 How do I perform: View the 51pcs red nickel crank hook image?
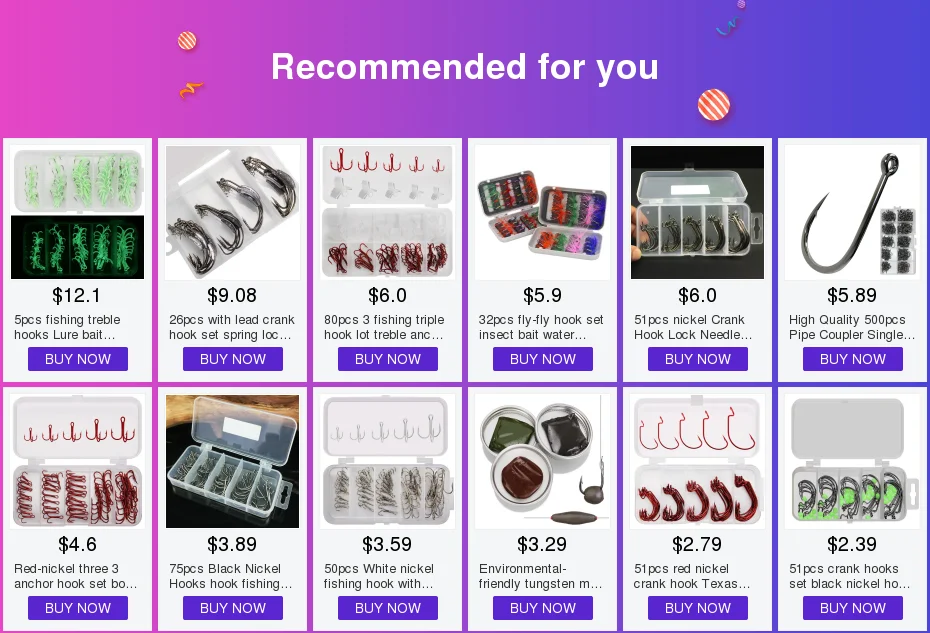pyautogui.click(x=698, y=462)
